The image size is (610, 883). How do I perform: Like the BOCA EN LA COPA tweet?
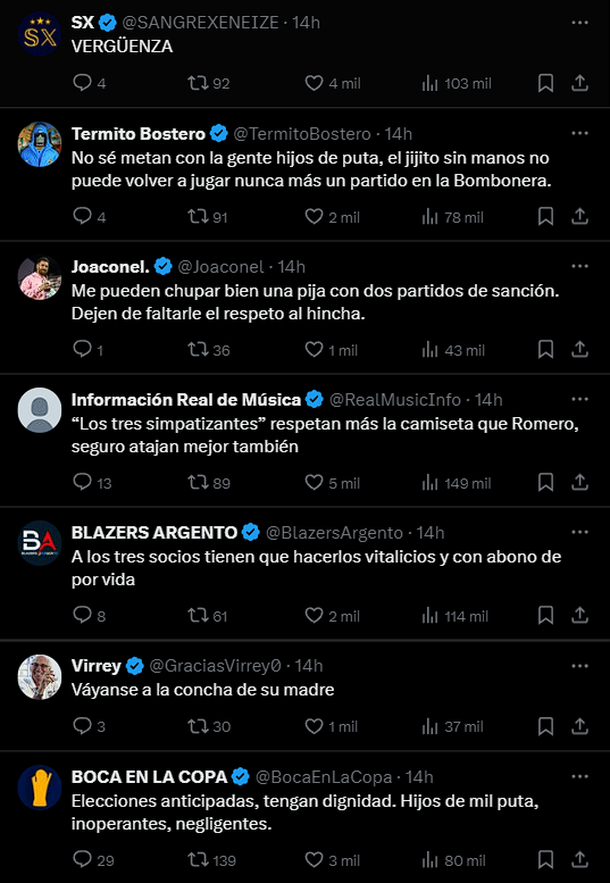(x=314, y=859)
